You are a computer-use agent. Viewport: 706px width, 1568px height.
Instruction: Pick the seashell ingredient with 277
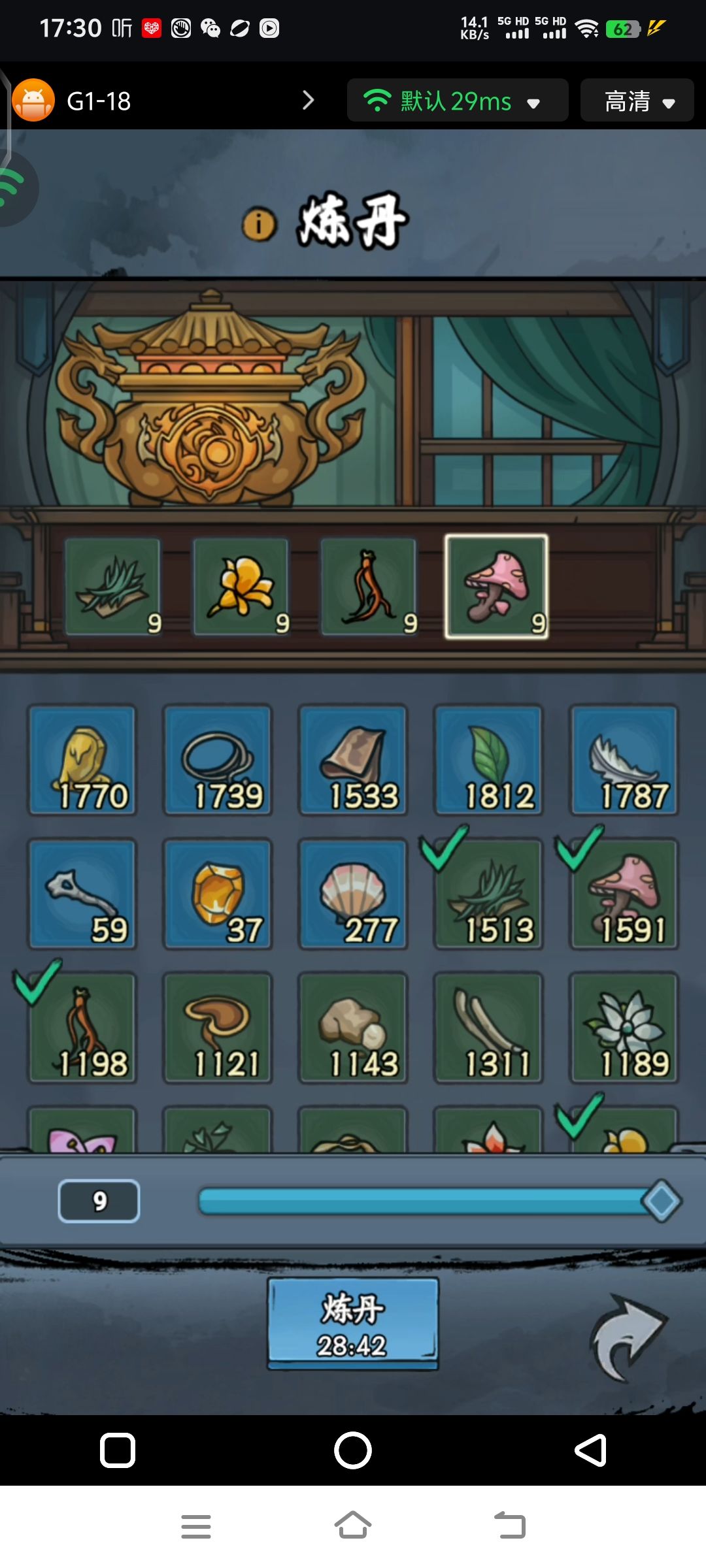(353, 894)
